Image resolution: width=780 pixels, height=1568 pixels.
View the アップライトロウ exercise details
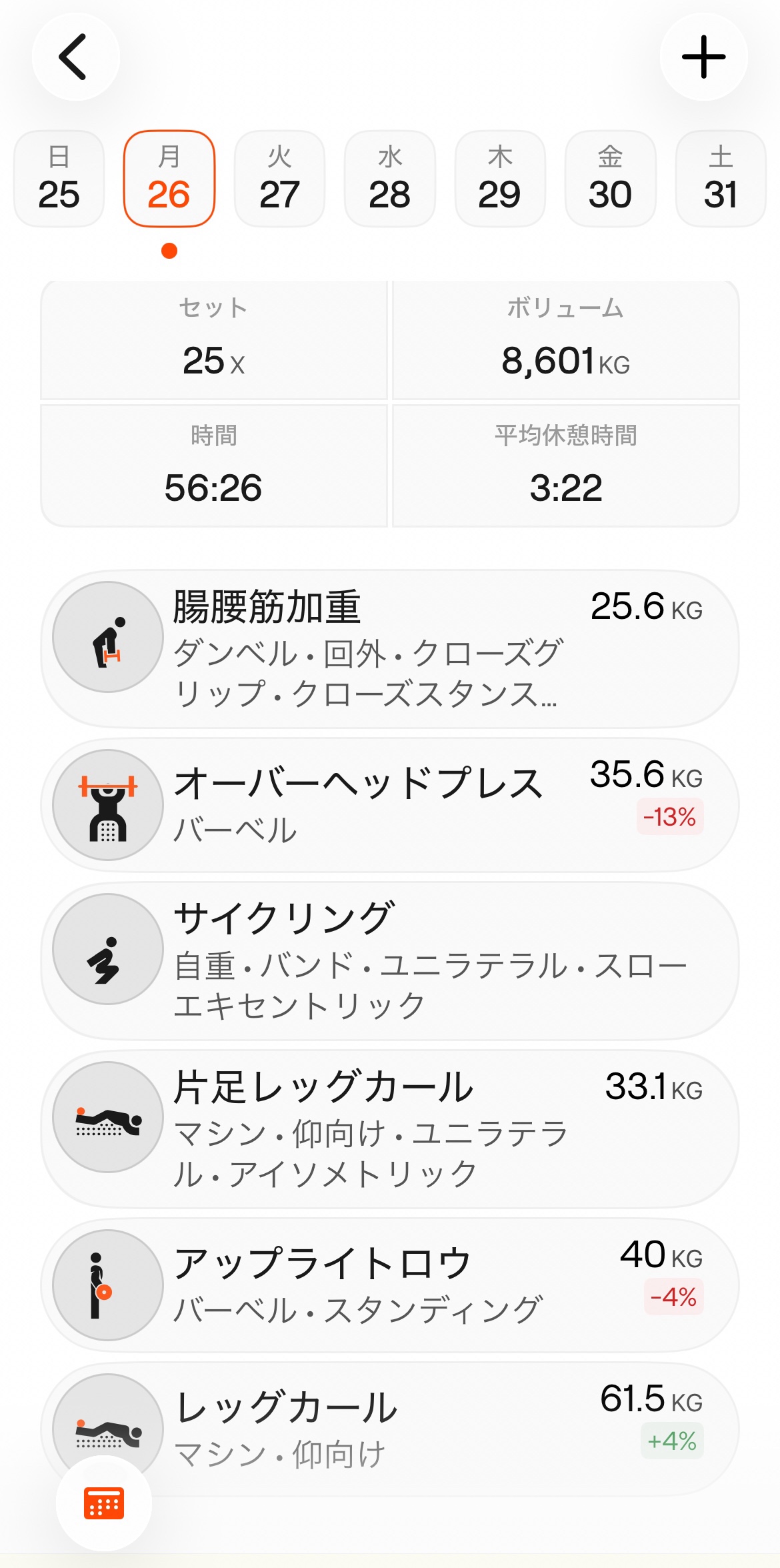point(390,1285)
